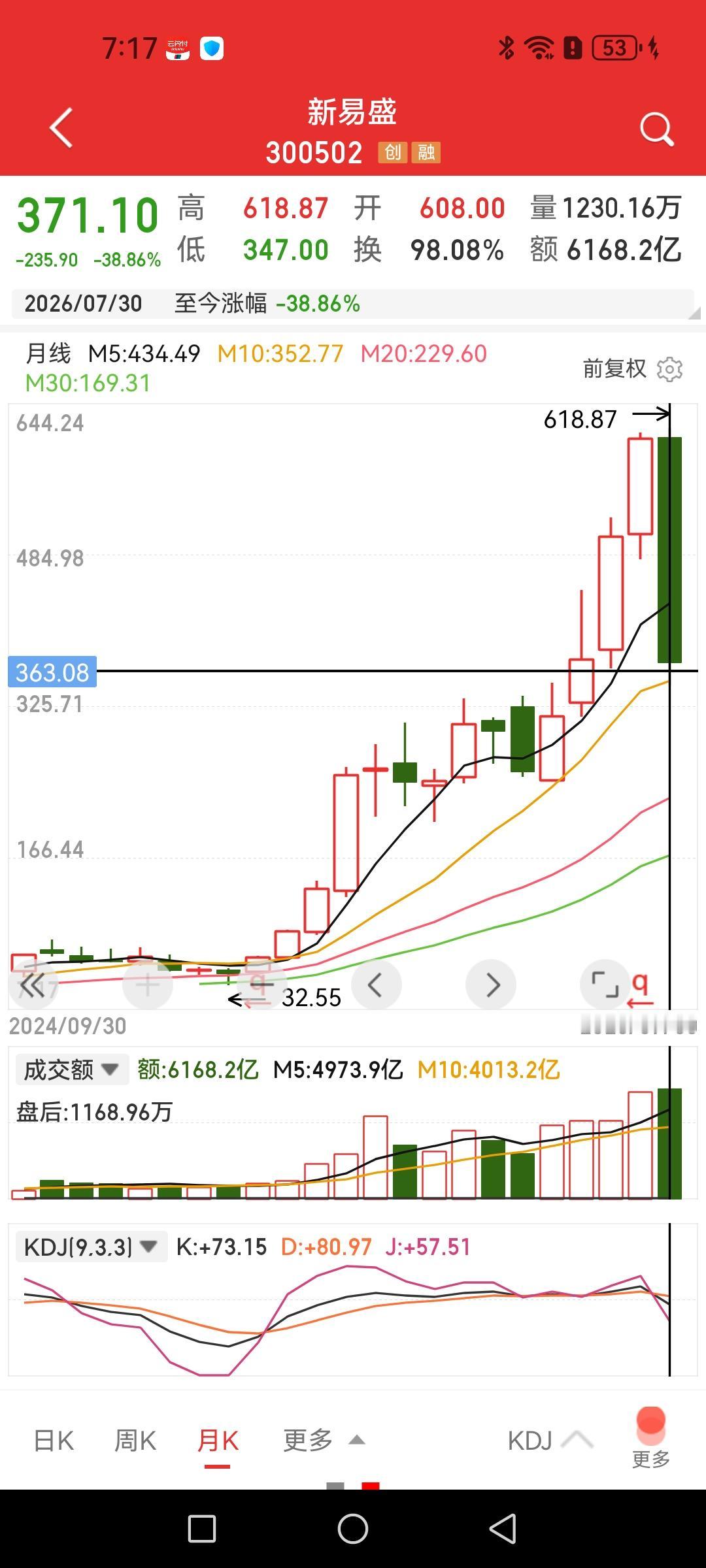
Task: Open the stock search magnifier
Action: point(656,129)
